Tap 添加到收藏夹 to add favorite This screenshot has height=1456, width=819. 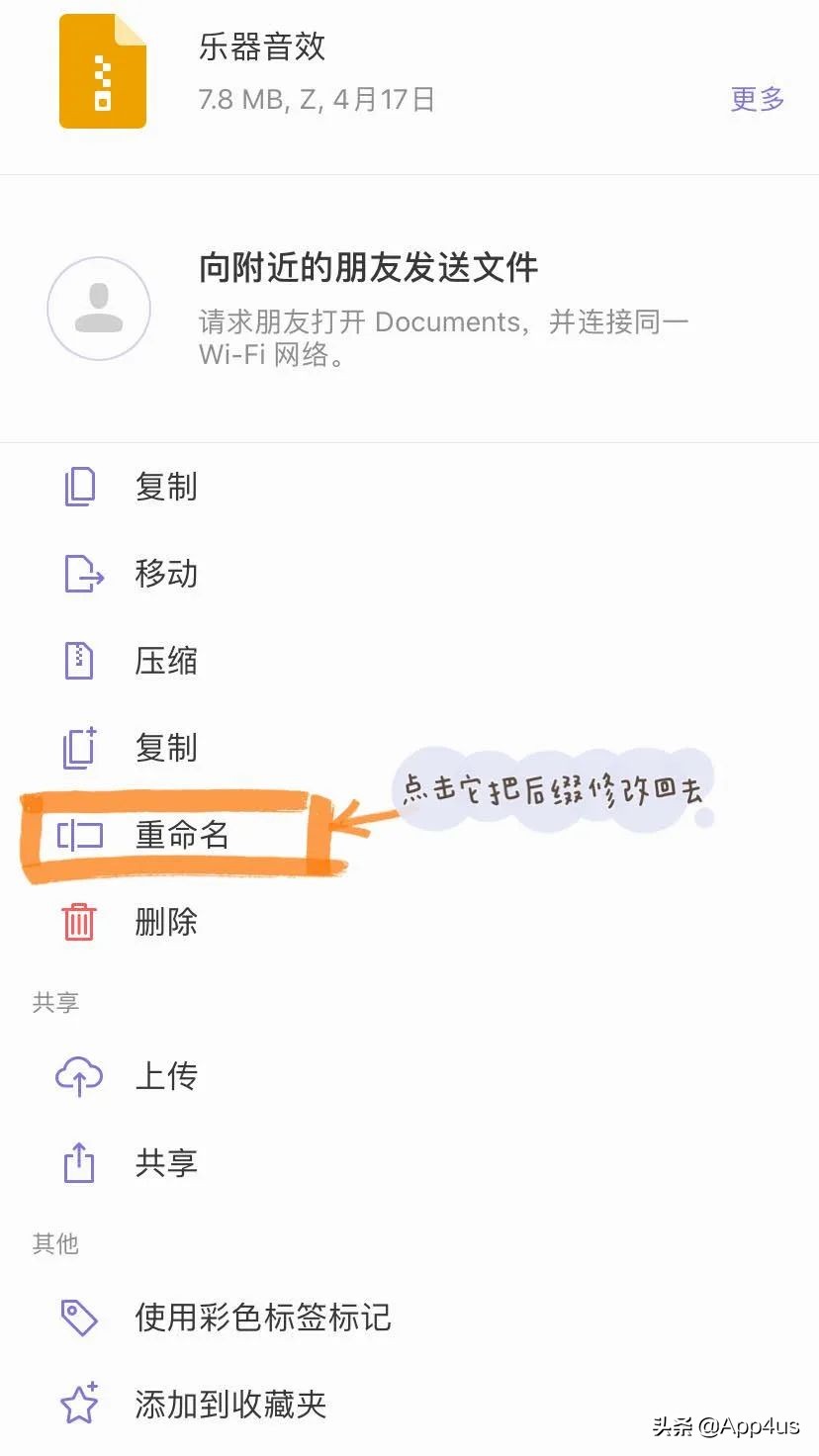228,1402
